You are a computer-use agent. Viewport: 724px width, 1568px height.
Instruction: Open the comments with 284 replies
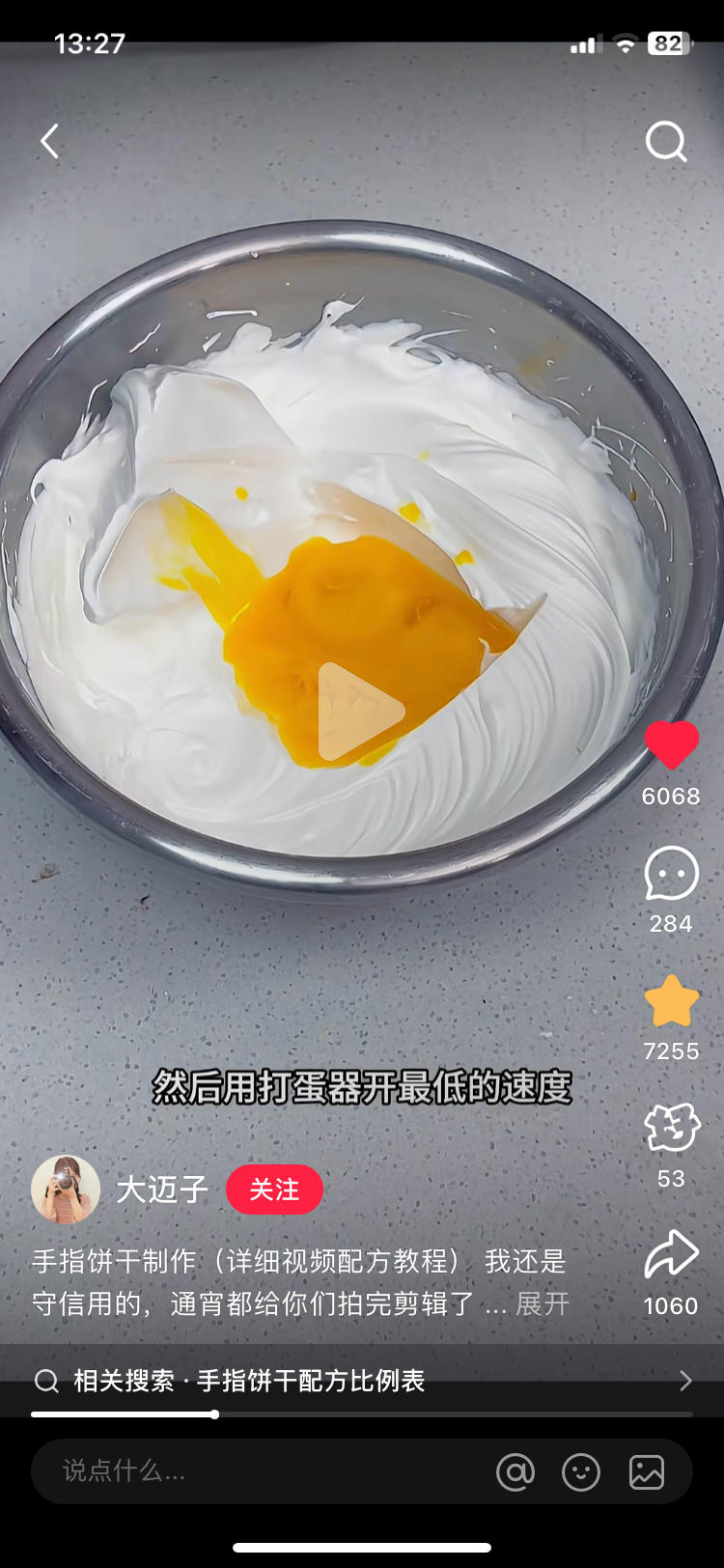671,875
